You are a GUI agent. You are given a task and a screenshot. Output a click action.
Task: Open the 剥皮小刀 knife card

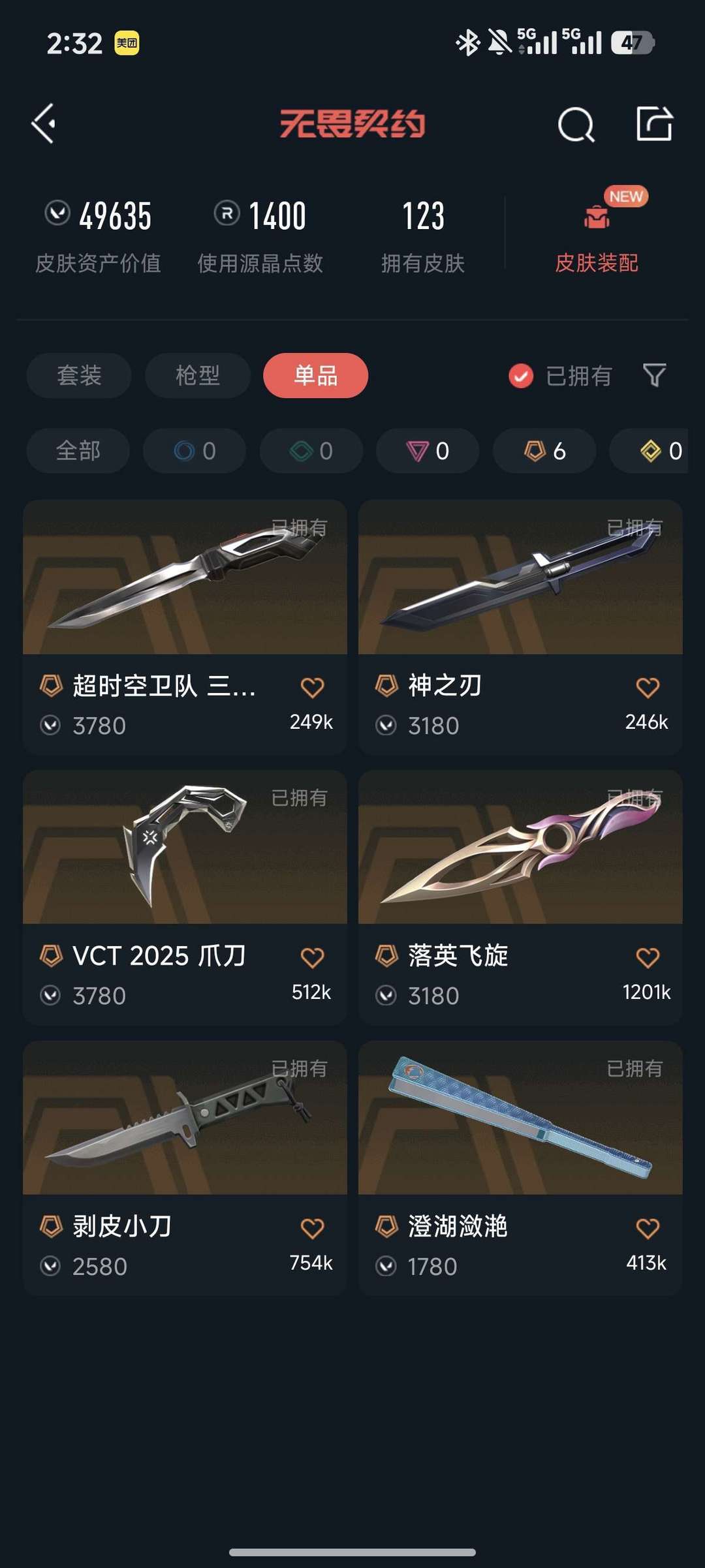pyautogui.click(x=185, y=1168)
